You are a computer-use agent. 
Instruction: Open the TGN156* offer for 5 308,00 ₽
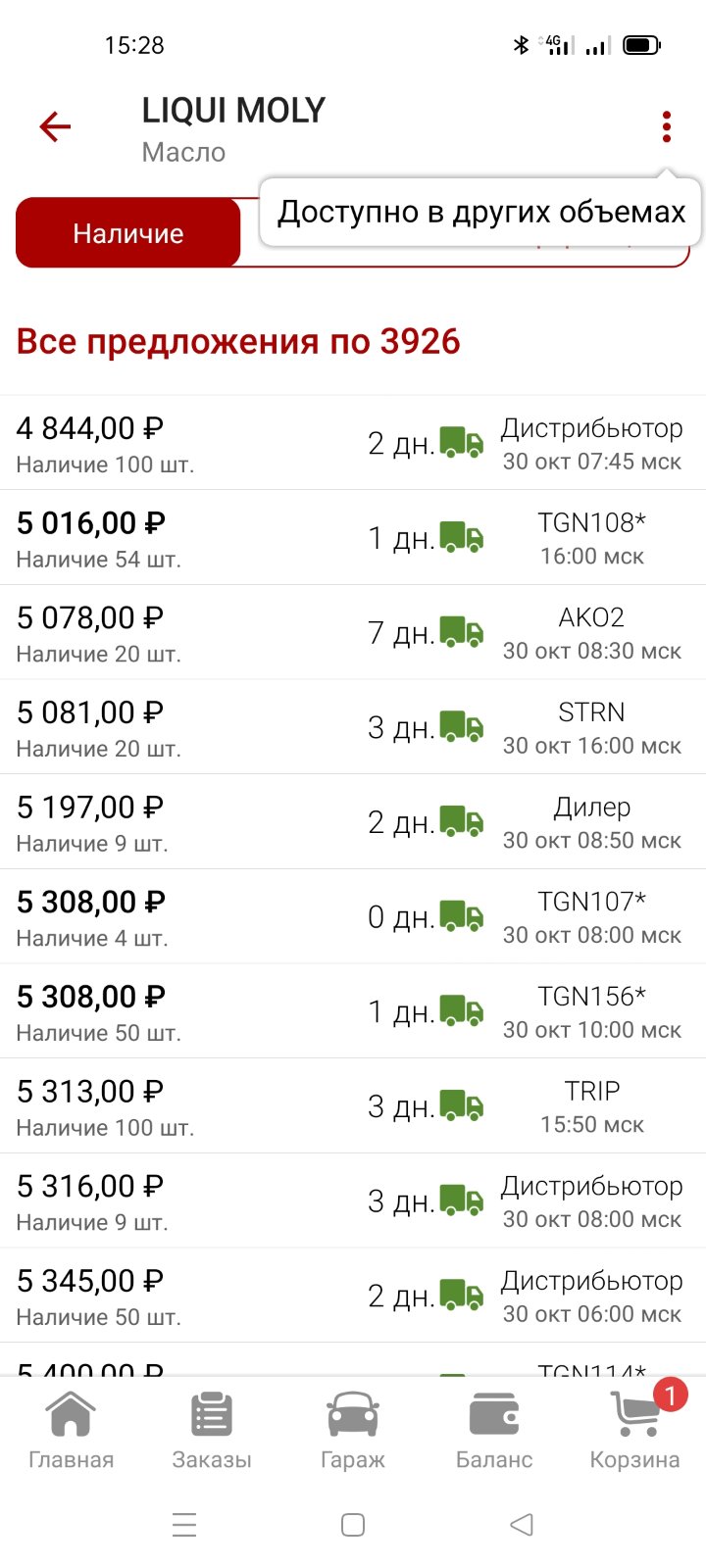click(353, 1011)
